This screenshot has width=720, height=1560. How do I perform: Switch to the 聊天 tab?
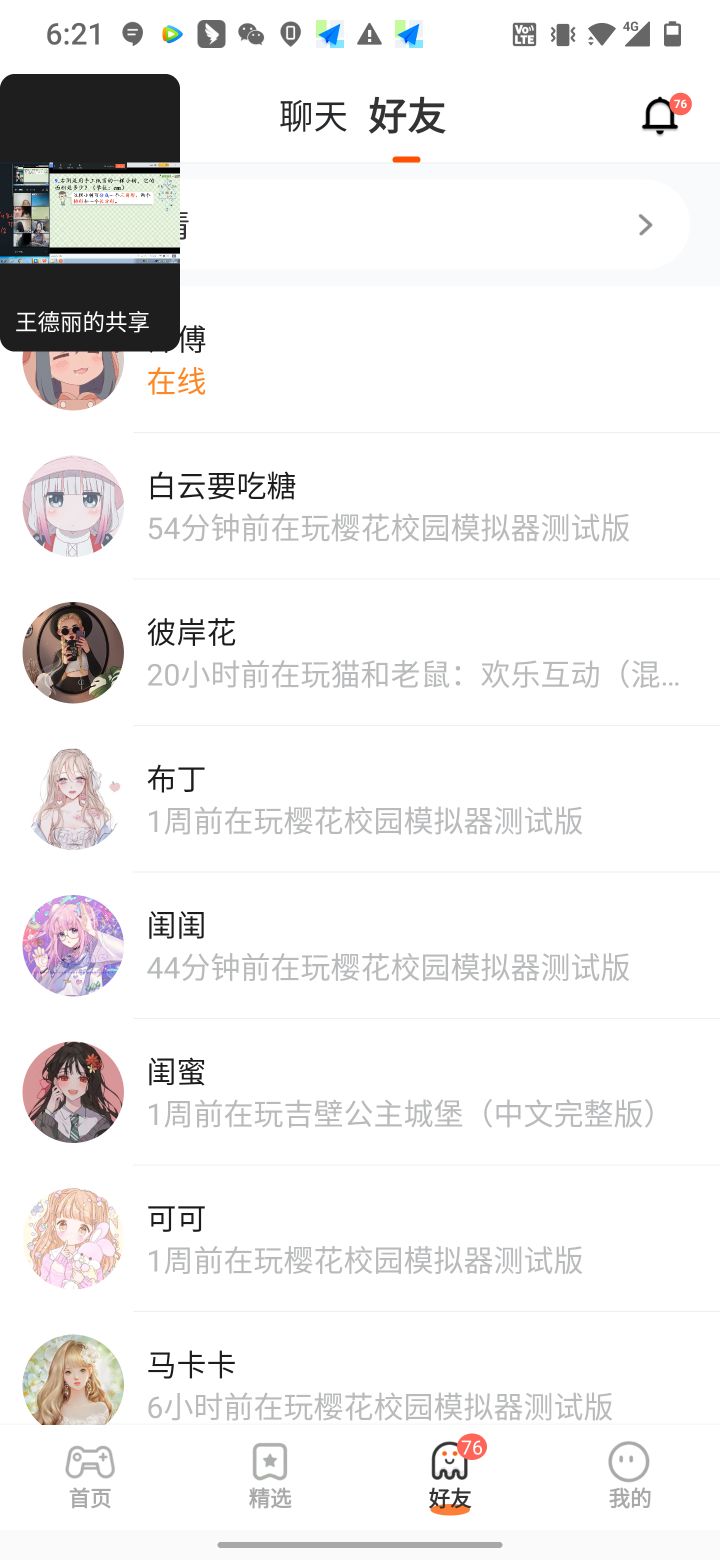(x=313, y=117)
